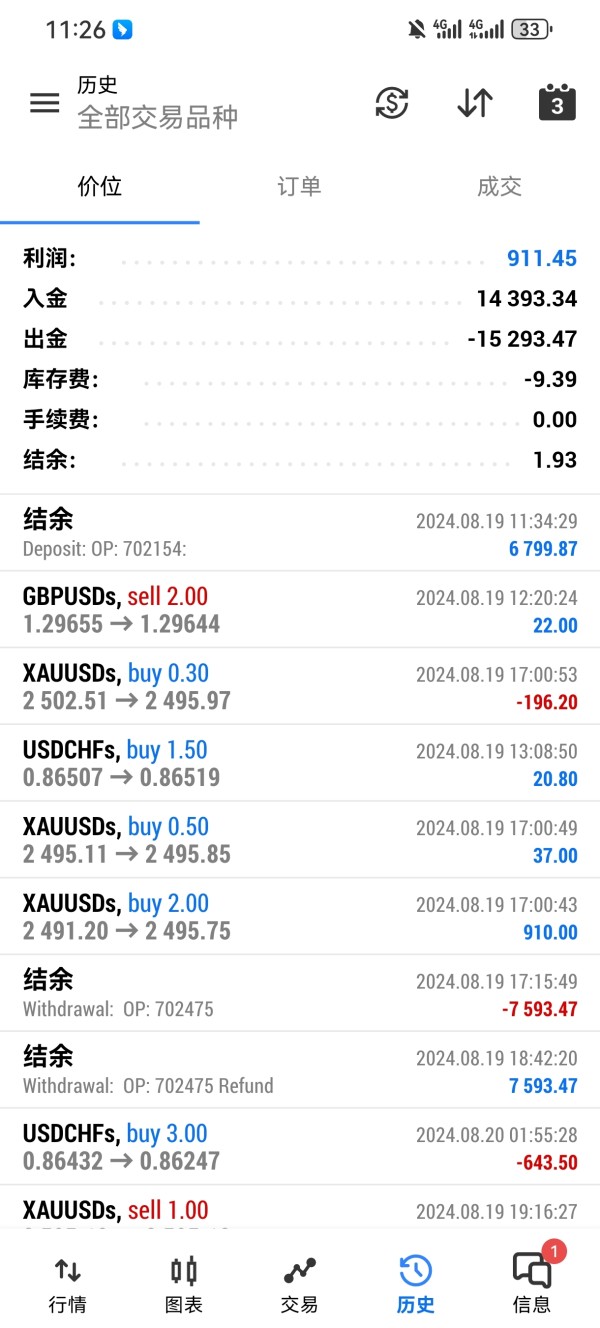
Task: Switch to the 成交 tab
Action: click(x=499, y=186)
